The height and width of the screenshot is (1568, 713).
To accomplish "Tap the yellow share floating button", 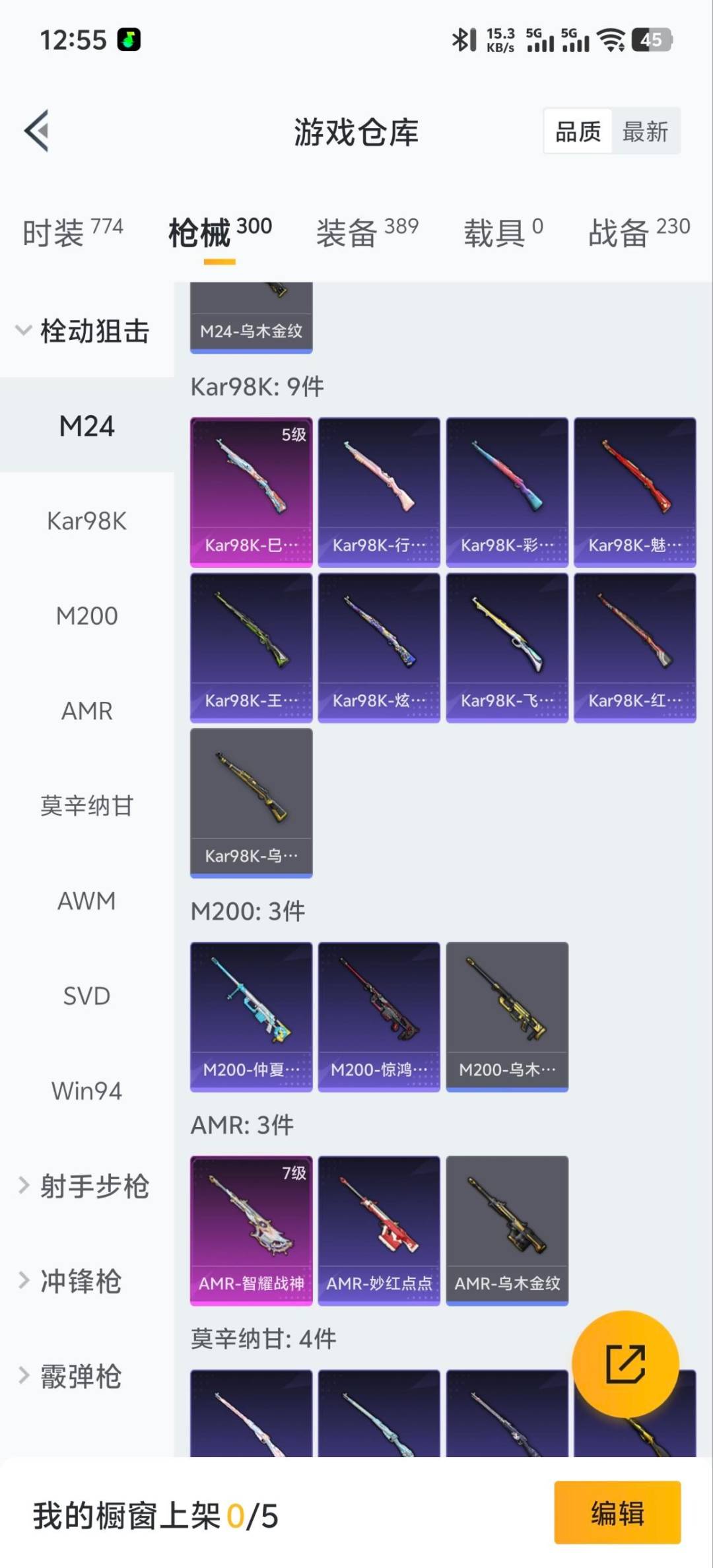I will pos(625,1363).
